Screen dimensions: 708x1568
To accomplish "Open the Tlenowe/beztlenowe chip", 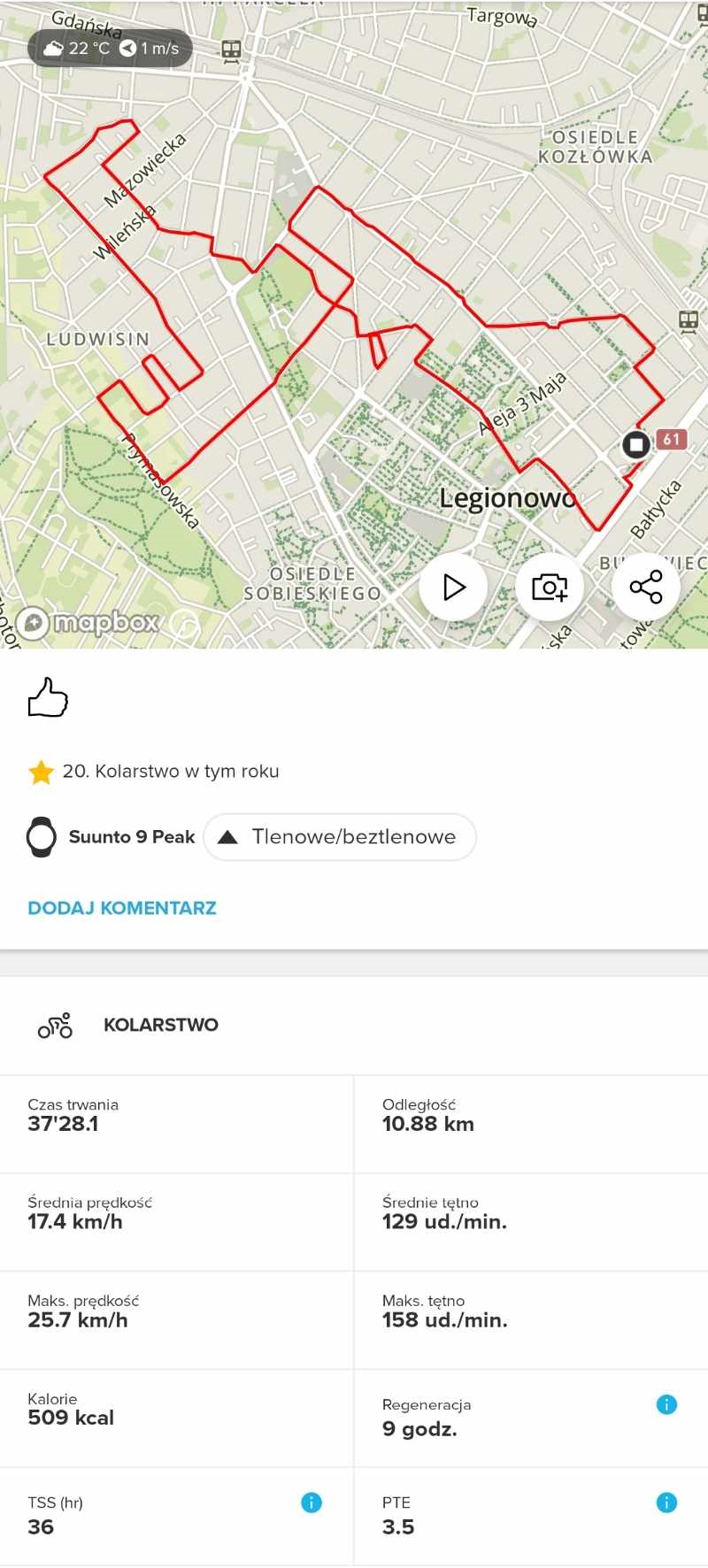I will click(340, 837).
